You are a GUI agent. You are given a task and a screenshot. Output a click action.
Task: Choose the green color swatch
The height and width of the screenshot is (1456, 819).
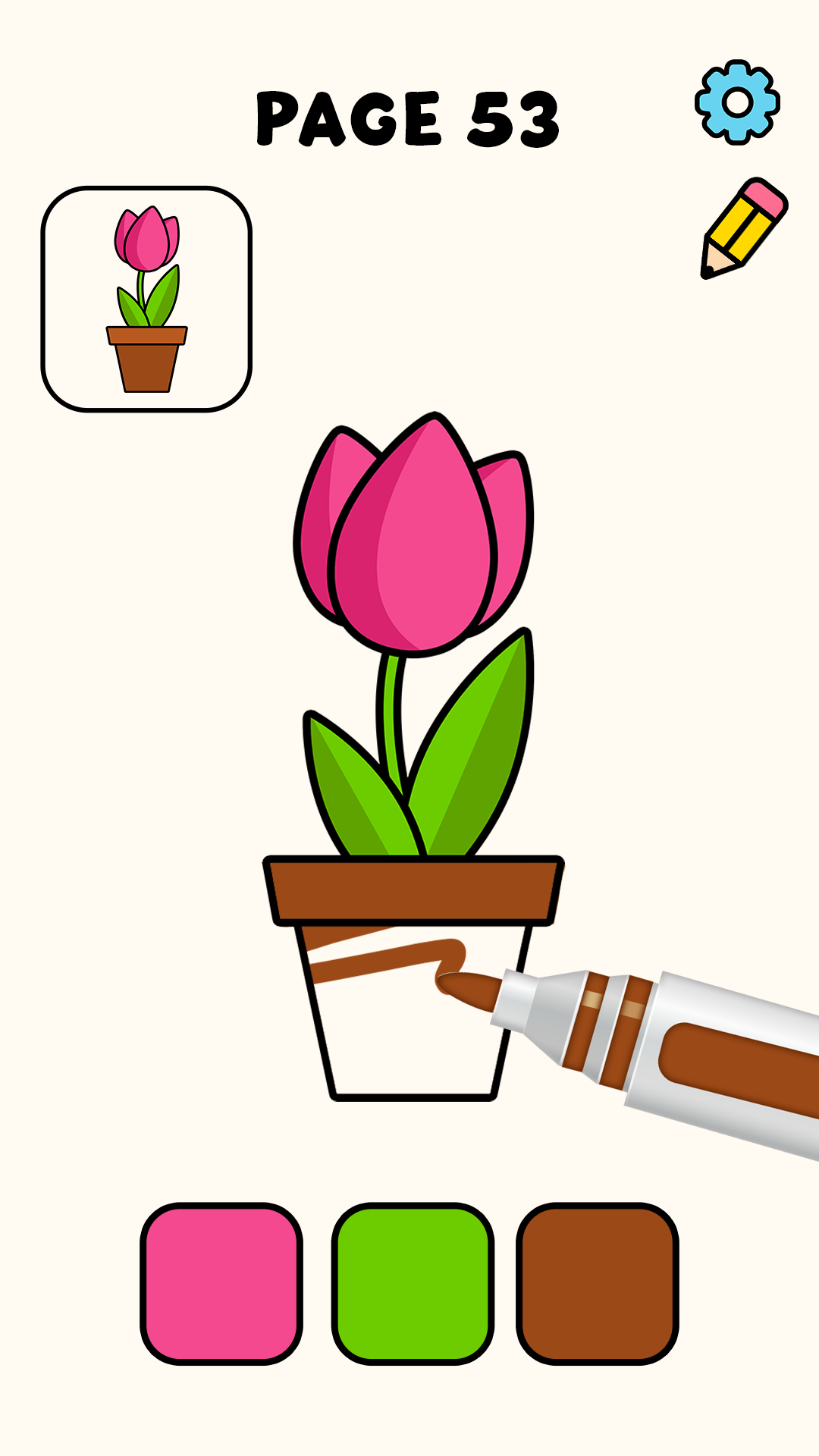pos(413,1283)
